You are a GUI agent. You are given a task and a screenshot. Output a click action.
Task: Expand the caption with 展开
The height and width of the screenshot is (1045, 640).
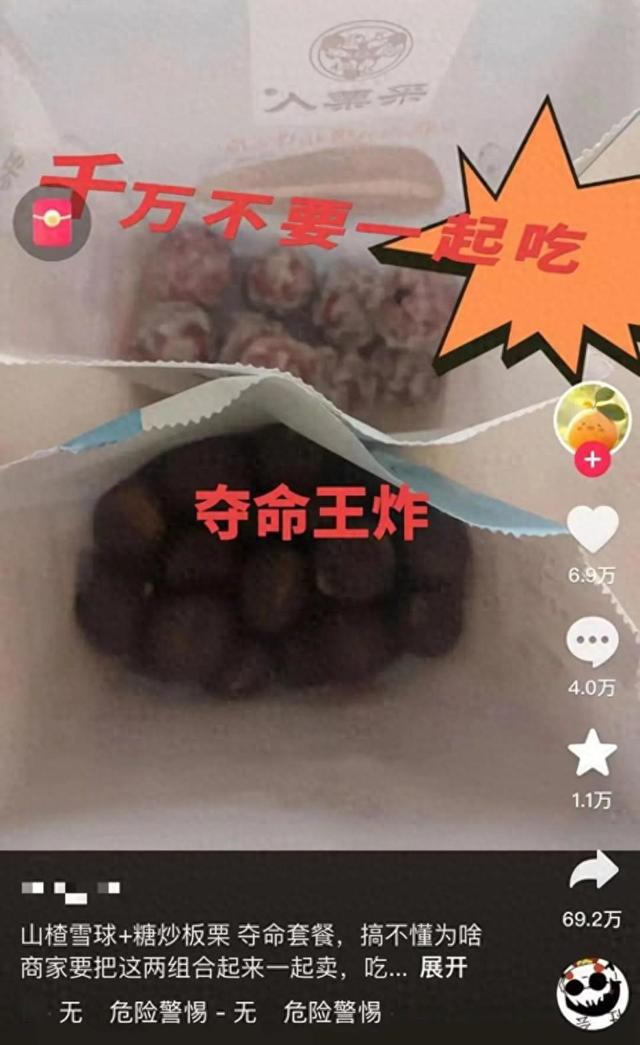(443, 969)
